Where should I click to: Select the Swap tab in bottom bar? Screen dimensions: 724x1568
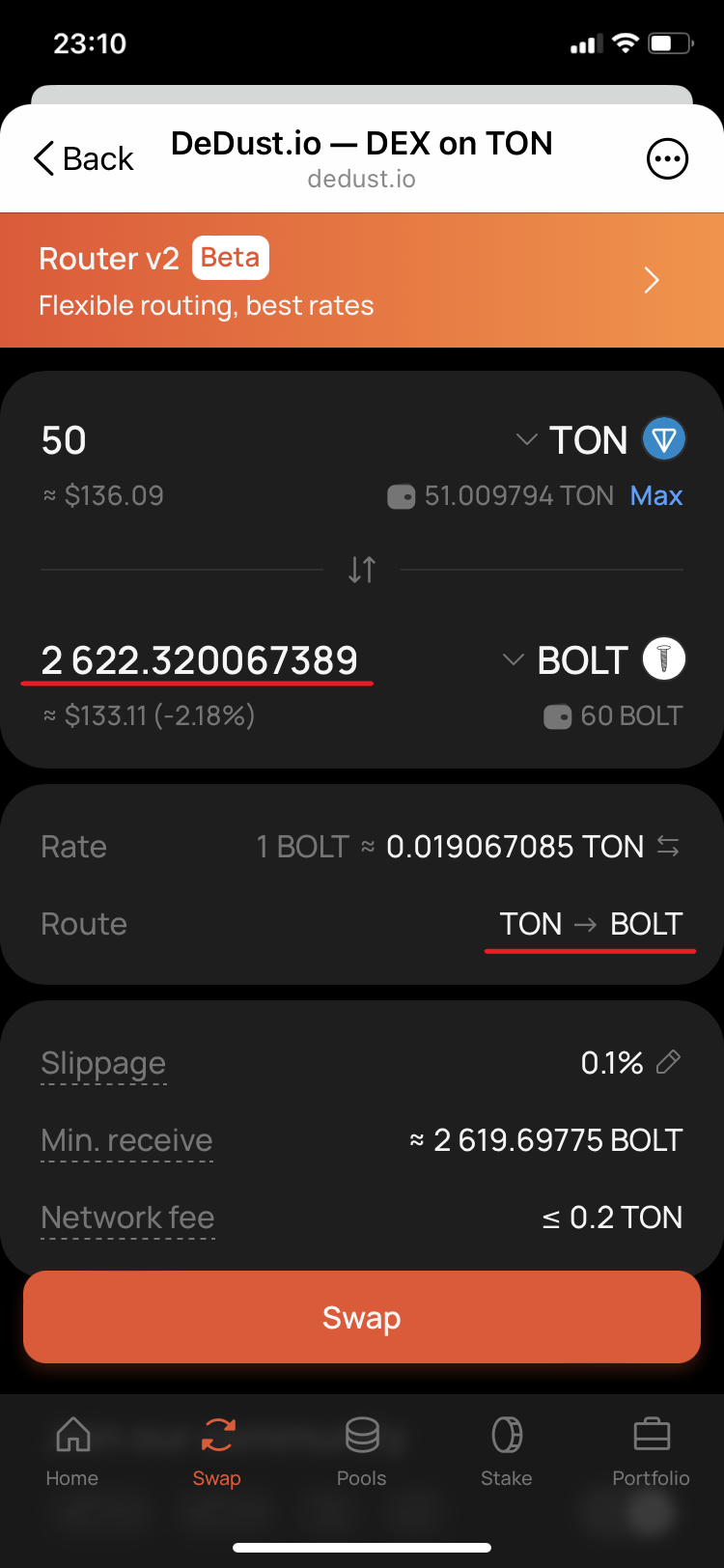click(217, 1450)
